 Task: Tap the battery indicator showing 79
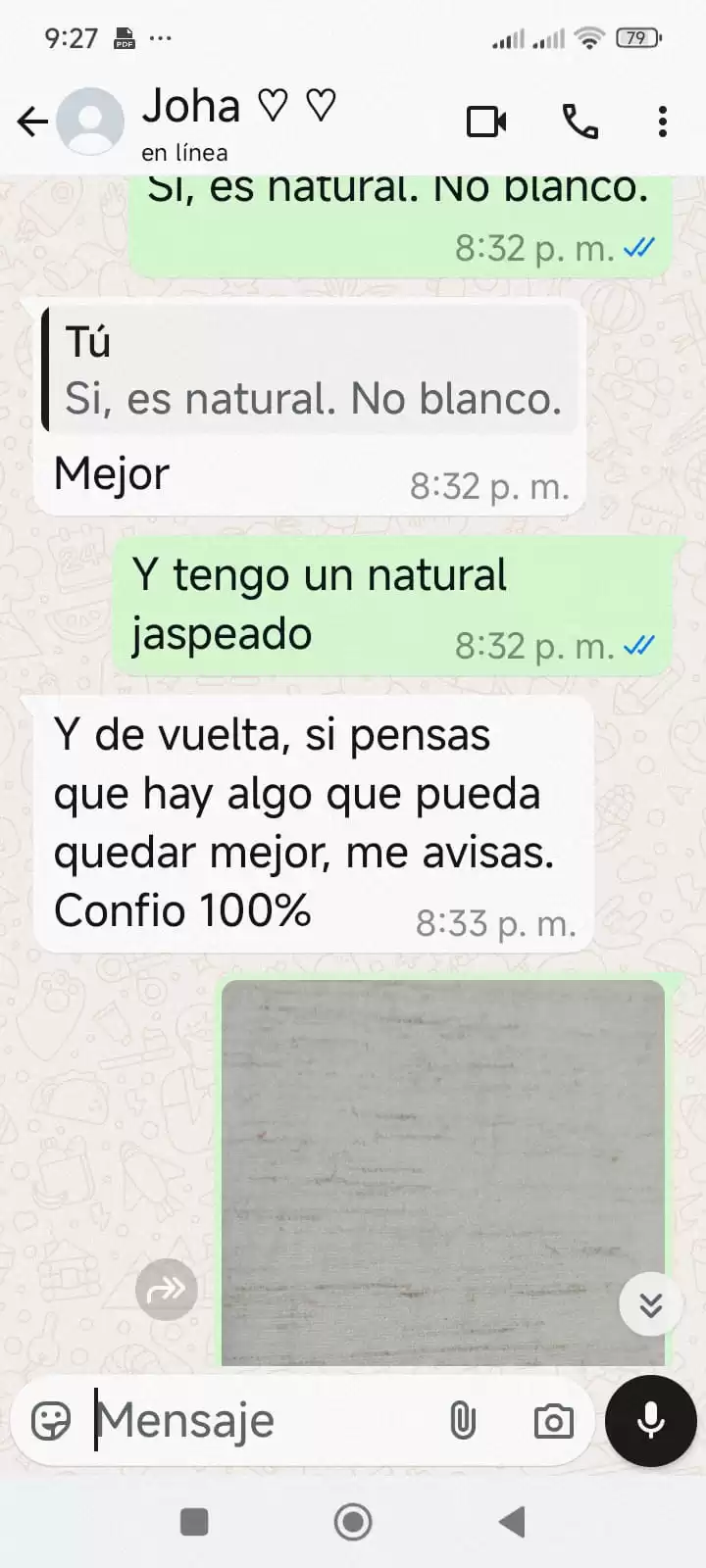click(x=635, y=37)
